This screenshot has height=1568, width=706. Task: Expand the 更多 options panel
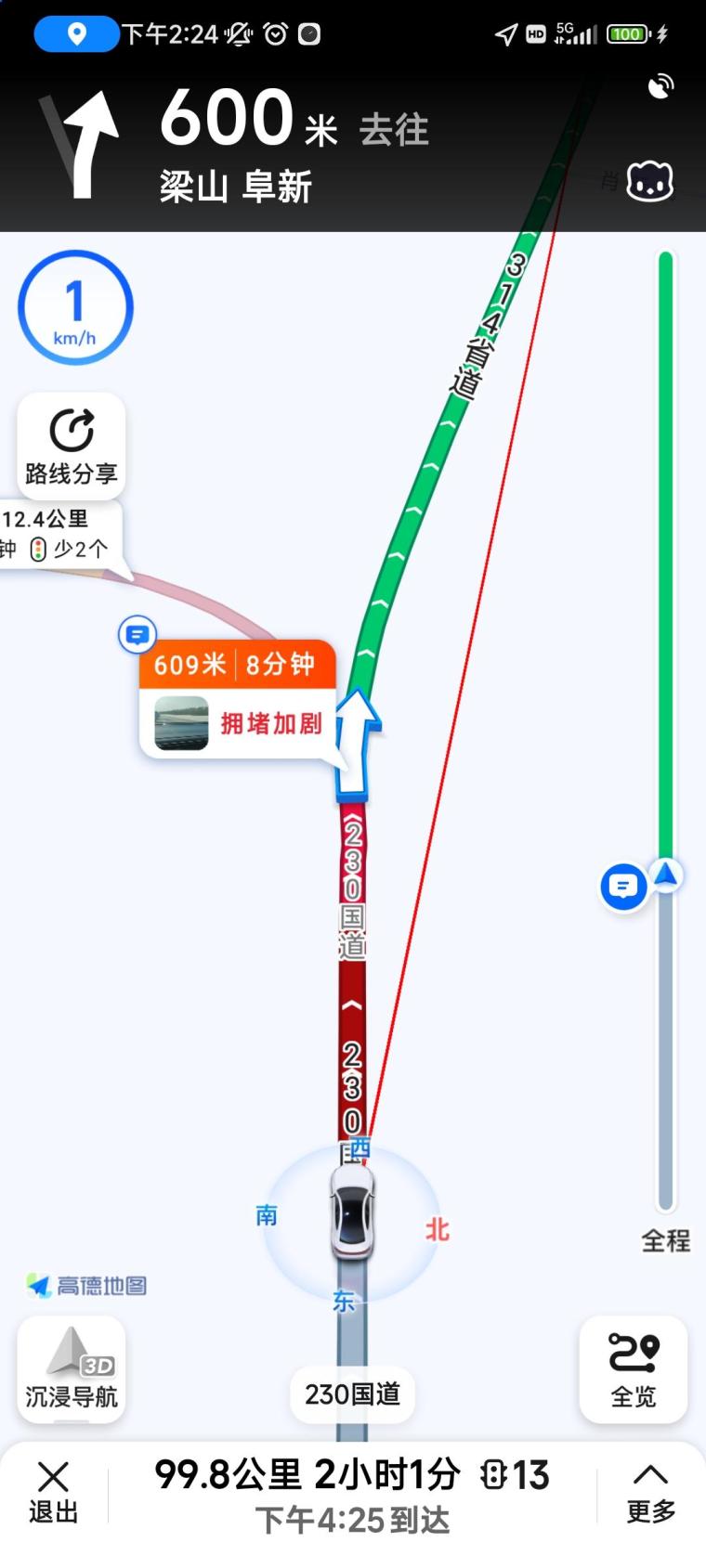point(650,1493)
